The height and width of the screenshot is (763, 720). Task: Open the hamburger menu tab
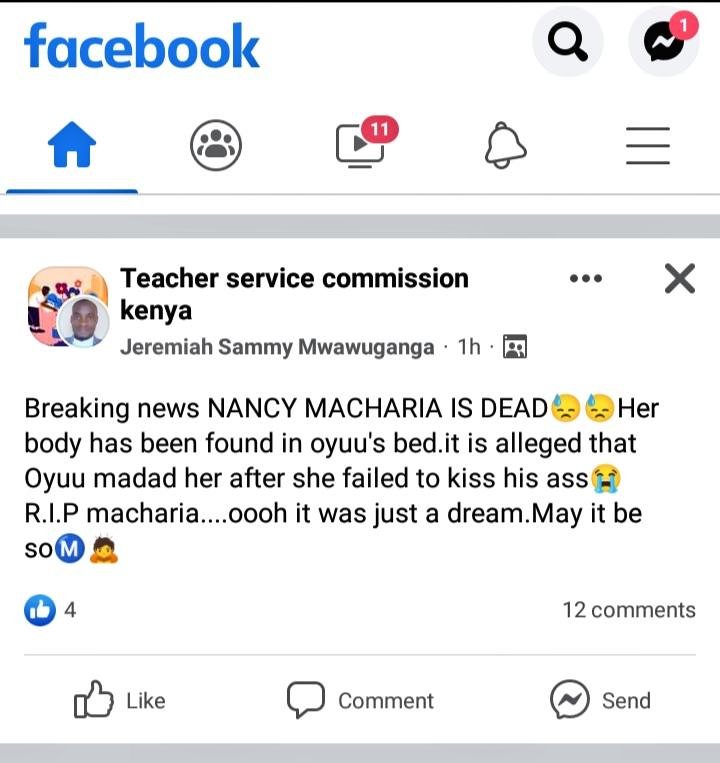click(x=647, y=147)
